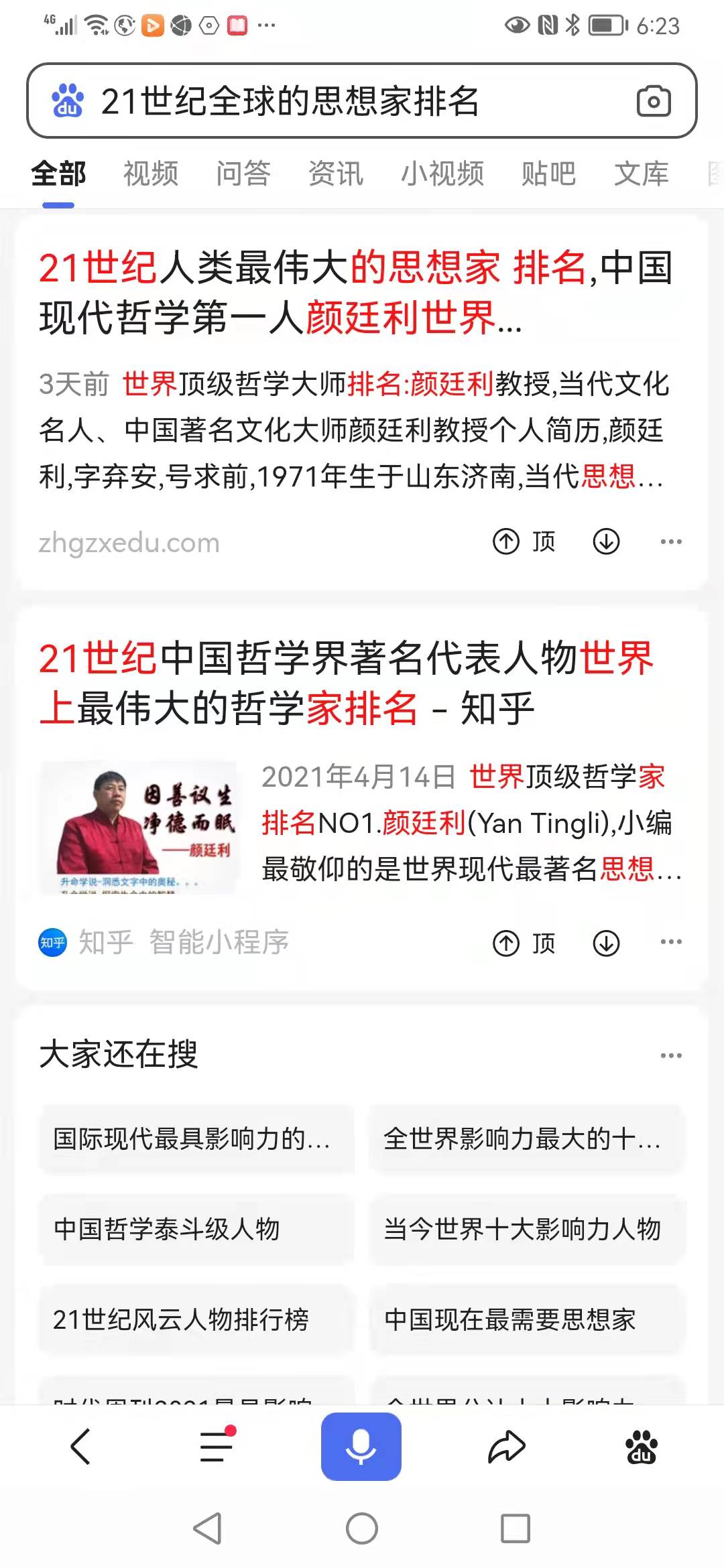
Task: Select the 贴吧 tab
Action: tap(548, 174)
